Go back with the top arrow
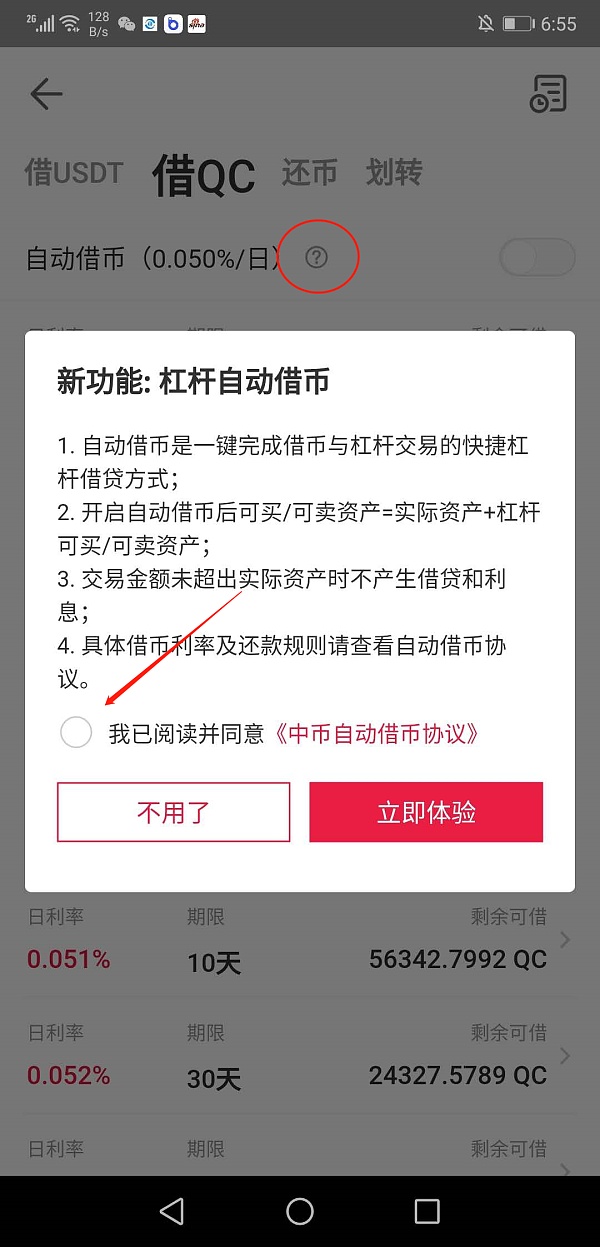This screenshot has height=1247, width=600. [x=46, y=95]
